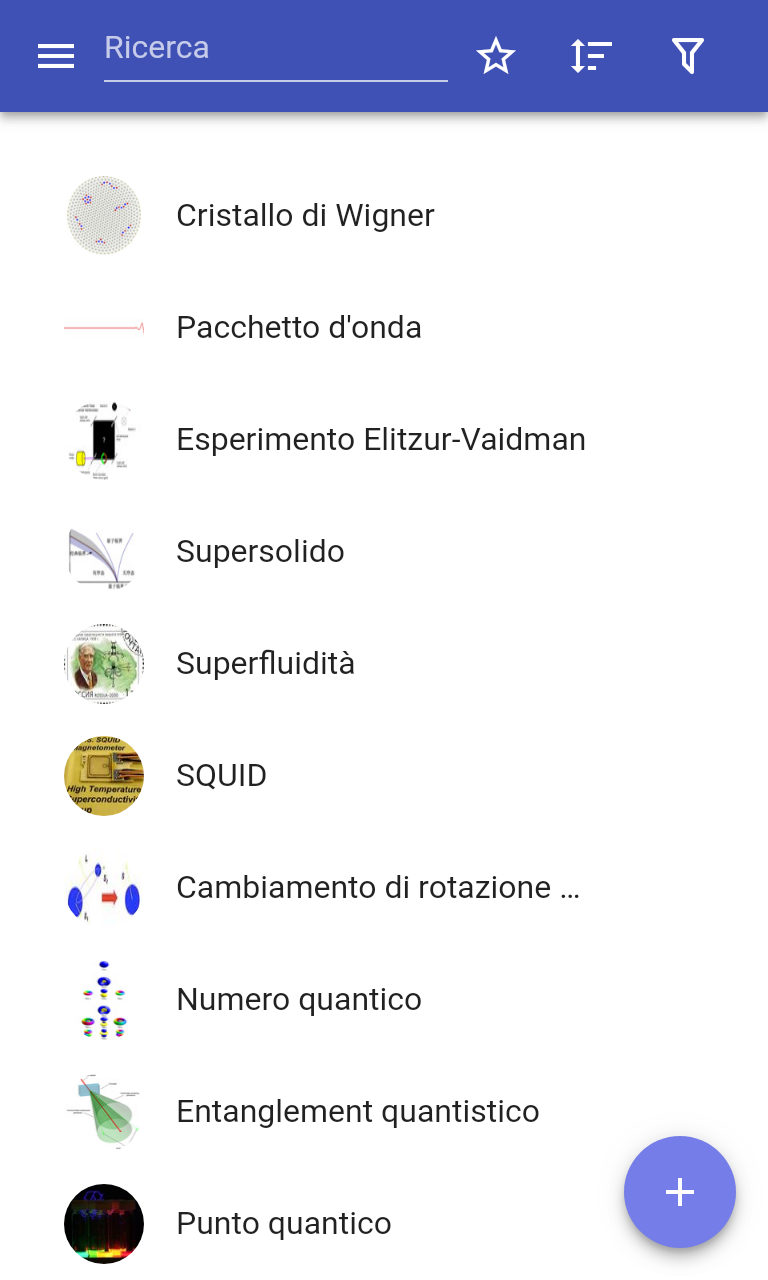Open Entanglement quantistico entry
Image resolution: width=768 pixels, height=1280 pixels.
(x=384, y=1112)
